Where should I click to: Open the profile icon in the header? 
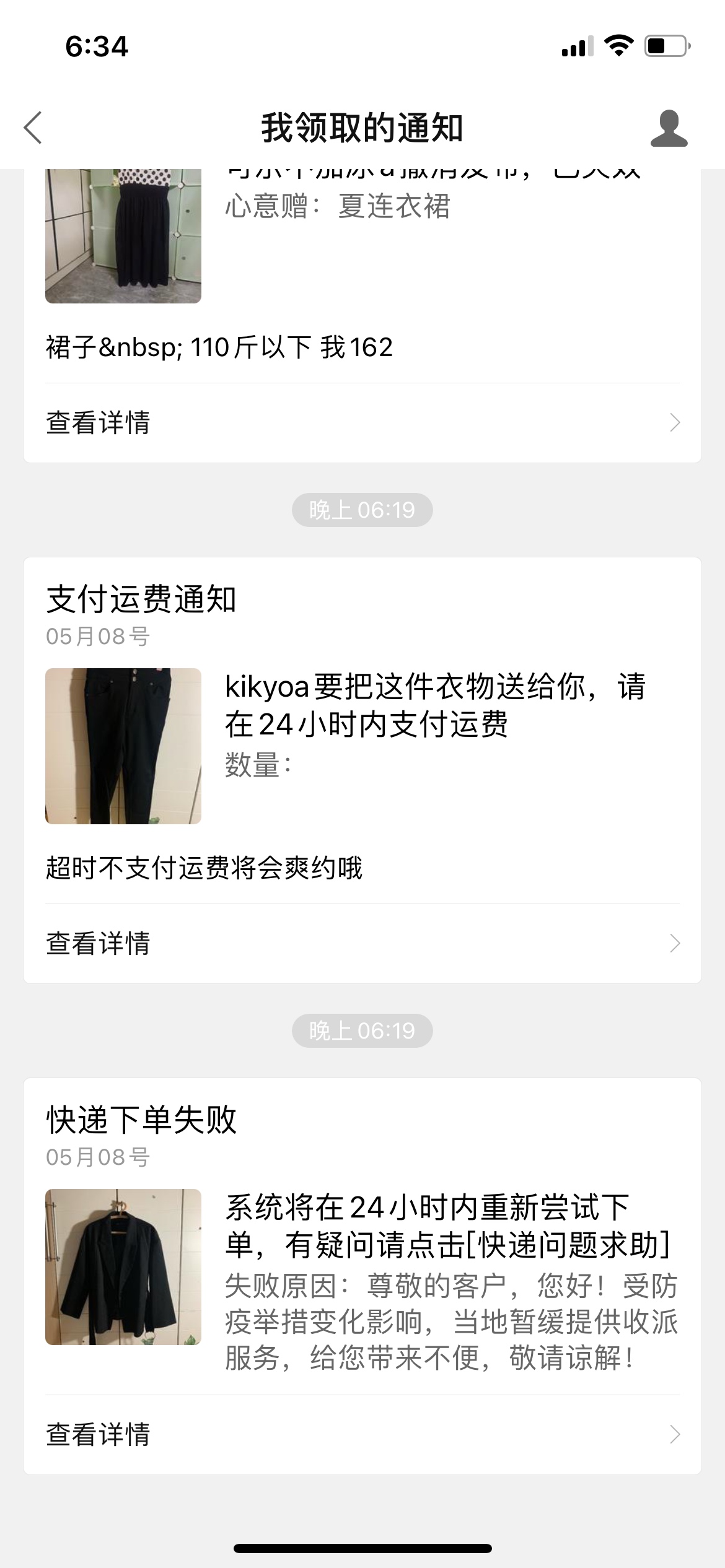click(669, 128)
